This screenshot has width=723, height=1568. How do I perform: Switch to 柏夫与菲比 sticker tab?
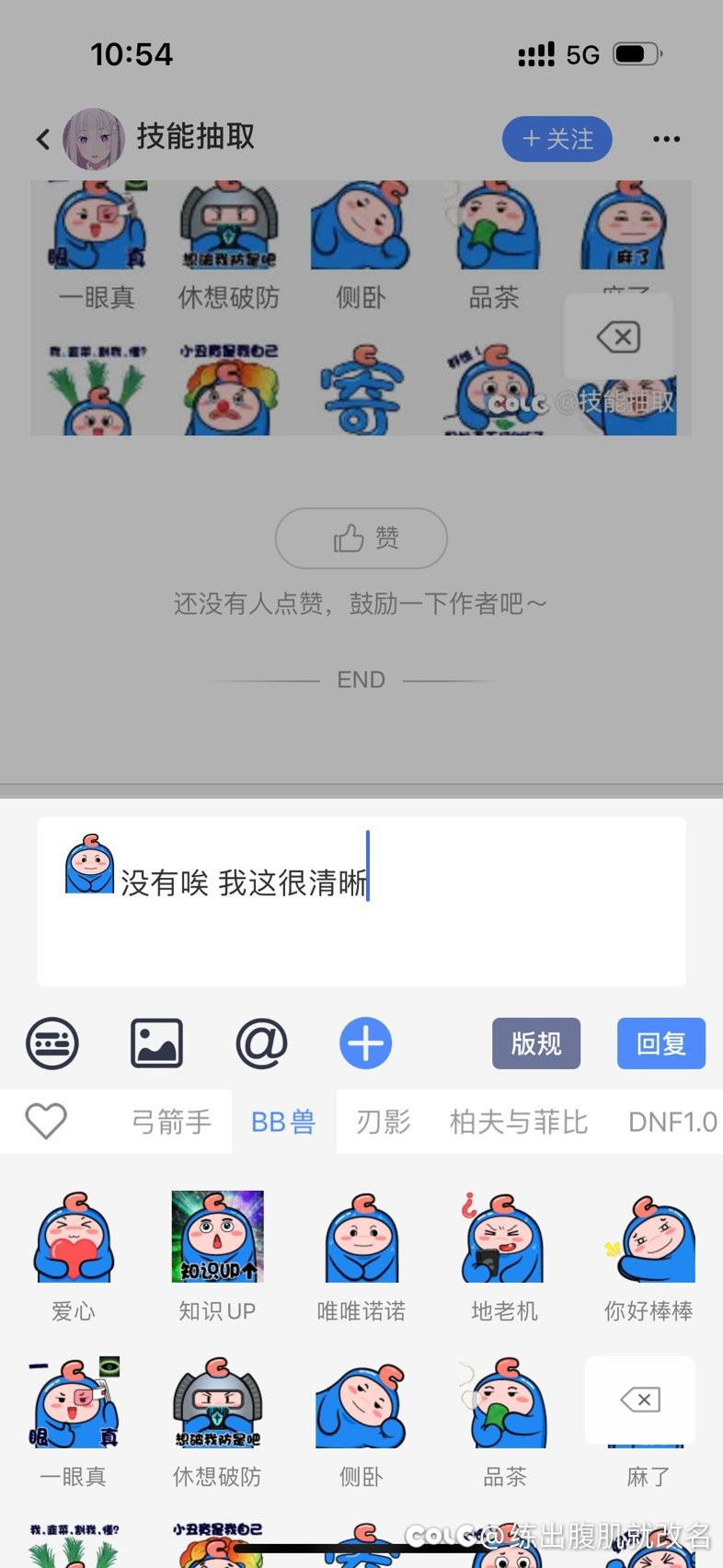point(519,1122)
